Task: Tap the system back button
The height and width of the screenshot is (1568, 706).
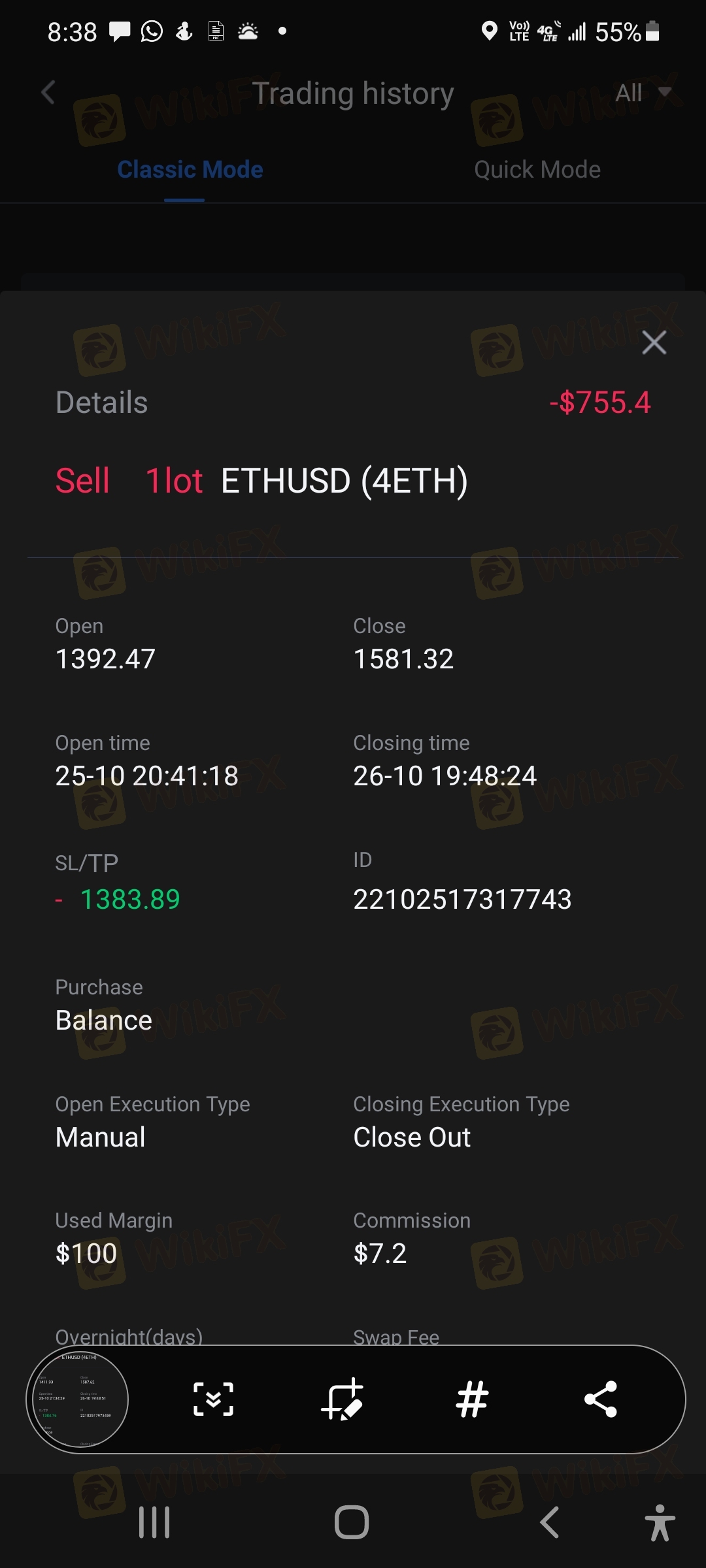Action: [549, 1522]
